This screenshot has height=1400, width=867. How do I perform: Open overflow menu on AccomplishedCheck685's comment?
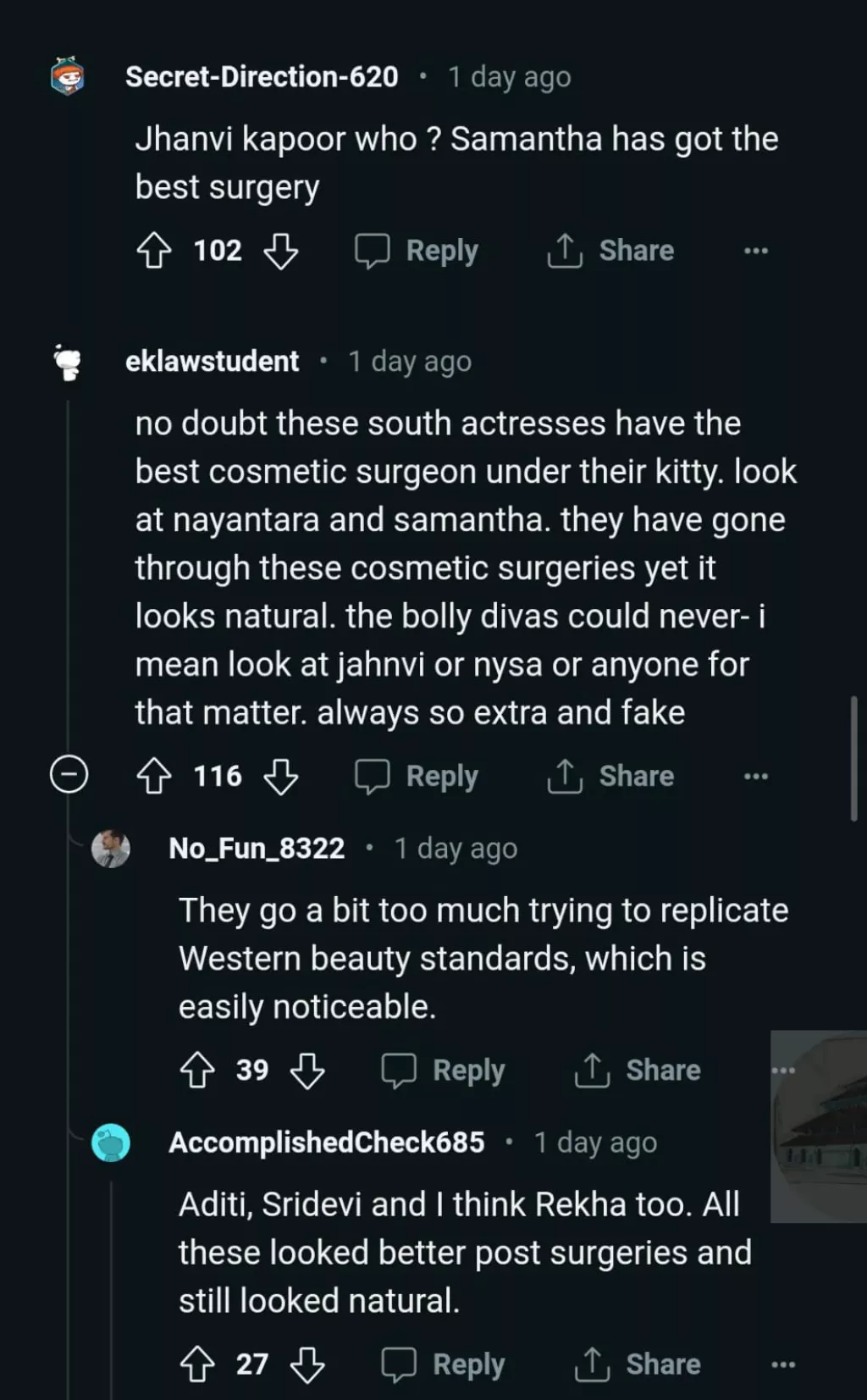pos(782,1364)
